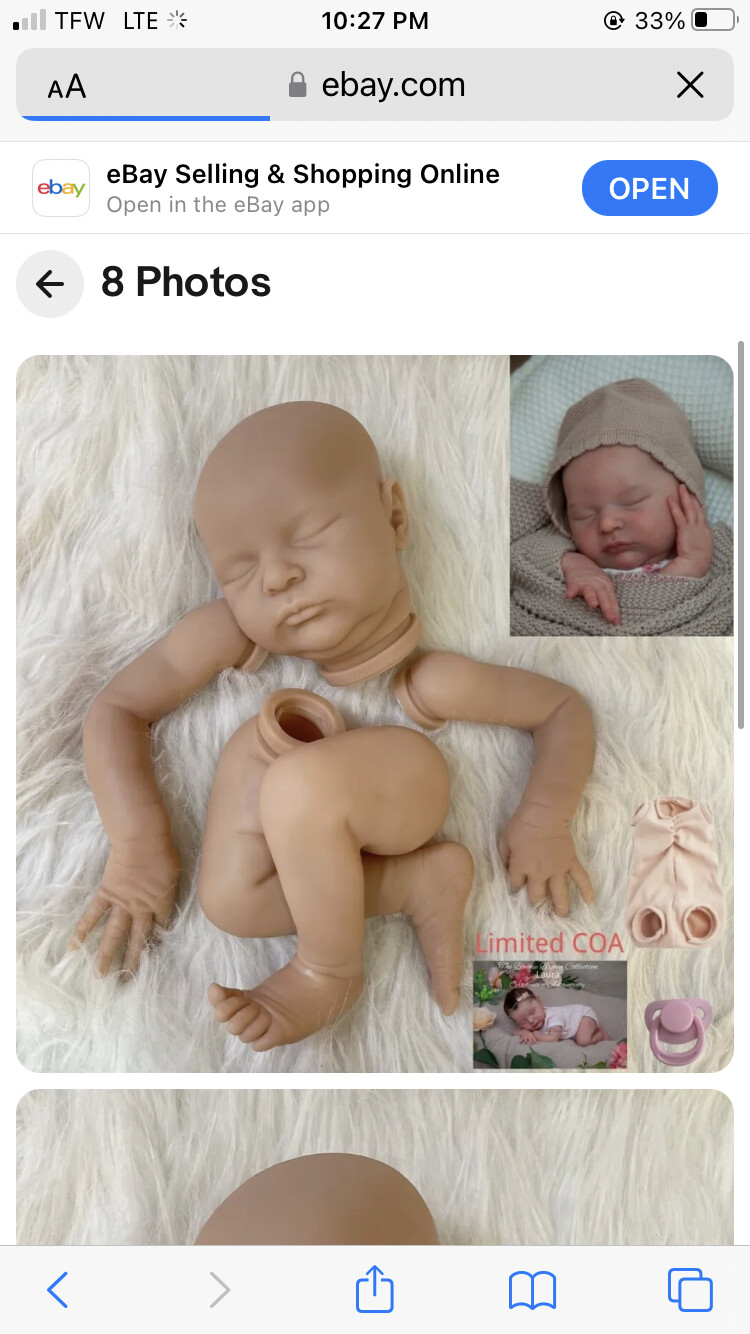Go back from the 8 Photos gallery
The height and width of the screenshot is (1334, 750).
pos(50,284)
